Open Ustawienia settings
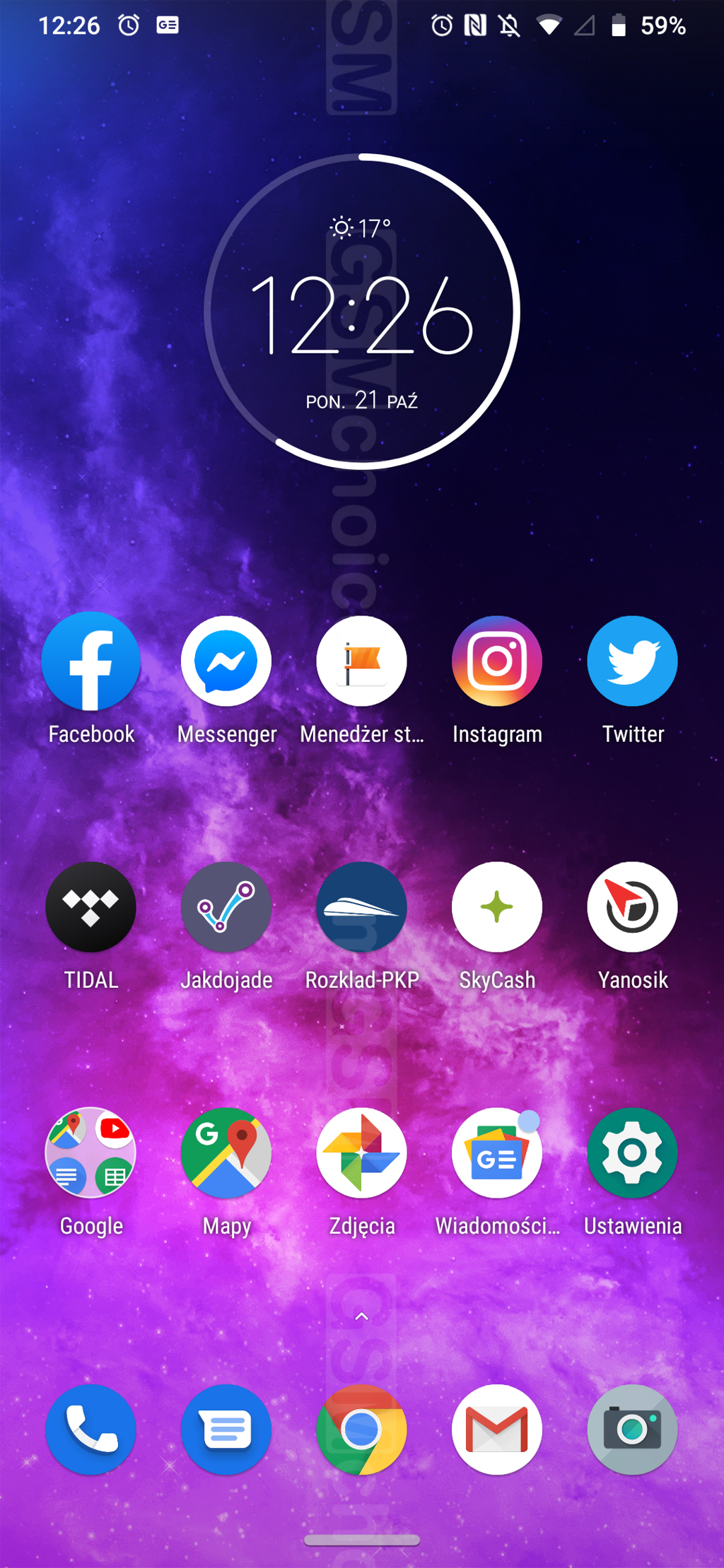The width and height of the screenshot is (724, 1568). click(x=632, y=1153)
